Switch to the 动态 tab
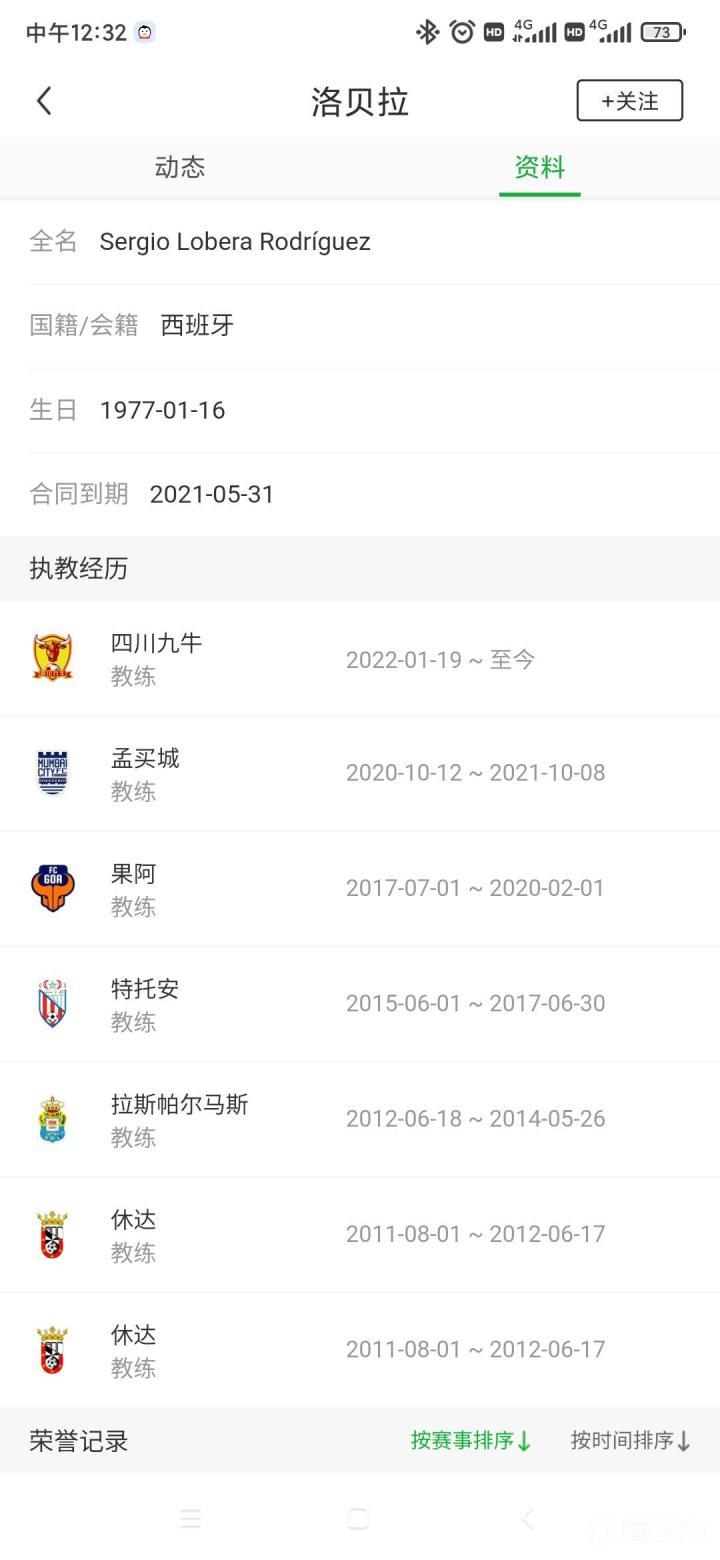The image size is (720, 1560). tap(180, 167)
